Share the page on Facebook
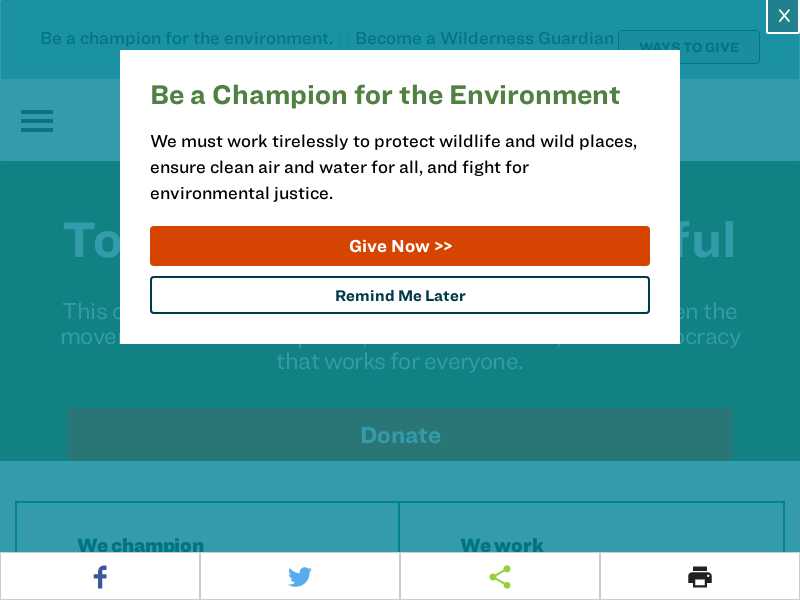This screenshot has width=800, height=600. pyautogui.click(x=100, y=577)
